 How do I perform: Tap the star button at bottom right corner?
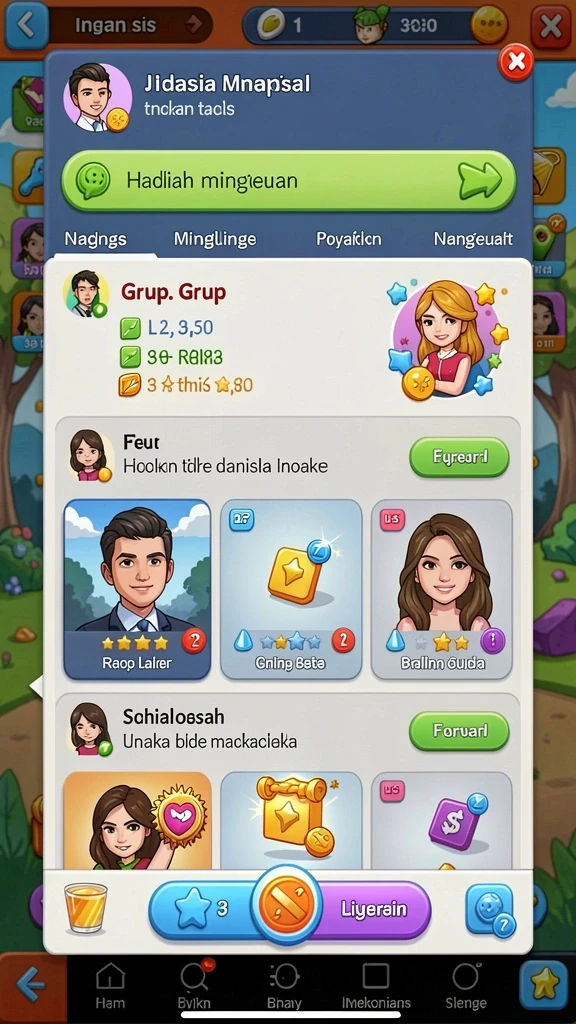(543, 984)
